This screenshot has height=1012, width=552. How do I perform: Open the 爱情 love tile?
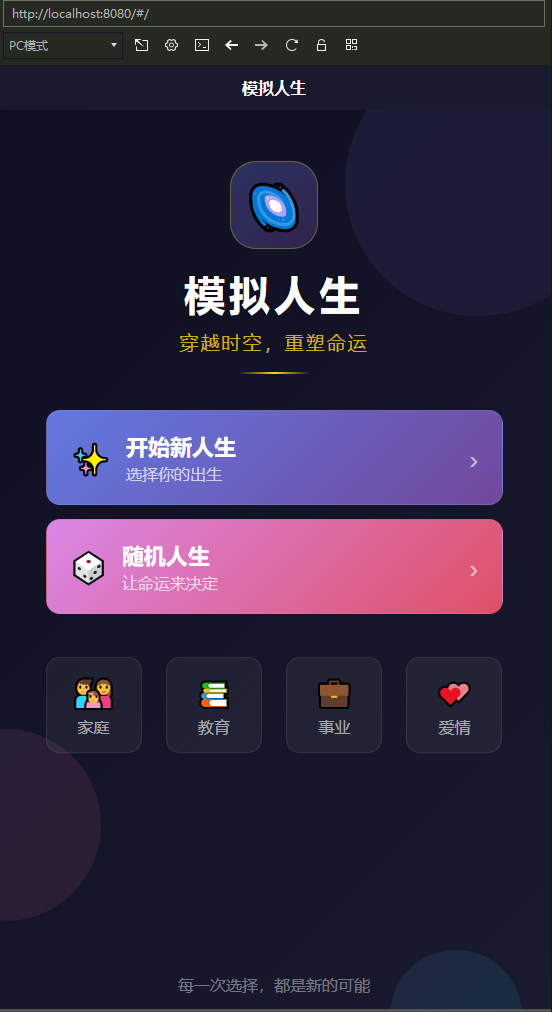click(454, 705)
